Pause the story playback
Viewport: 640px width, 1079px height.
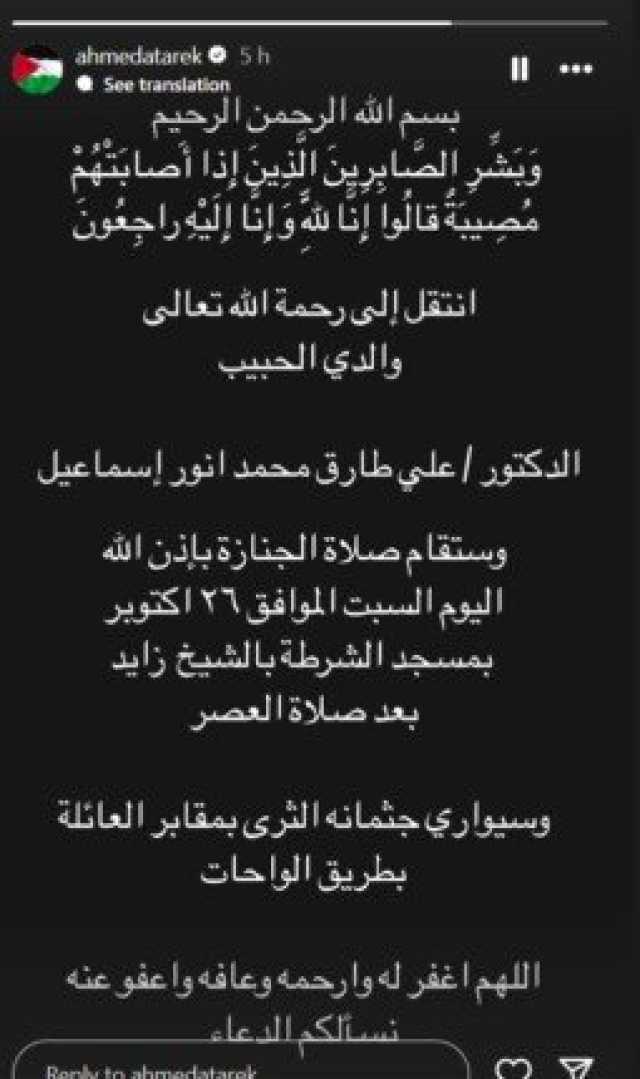click(x=520, y=69)
